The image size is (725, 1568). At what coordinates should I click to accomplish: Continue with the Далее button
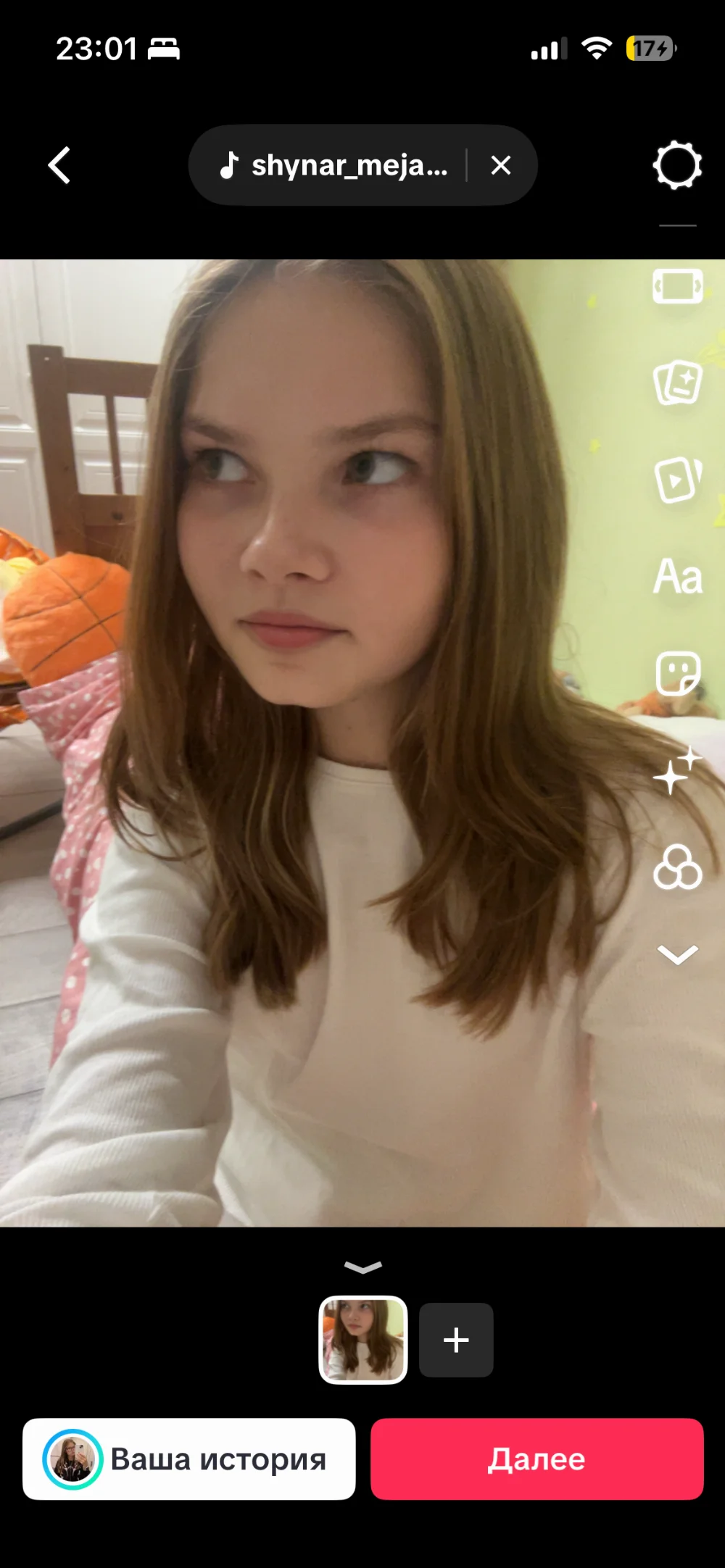(x=536, y=1459)
